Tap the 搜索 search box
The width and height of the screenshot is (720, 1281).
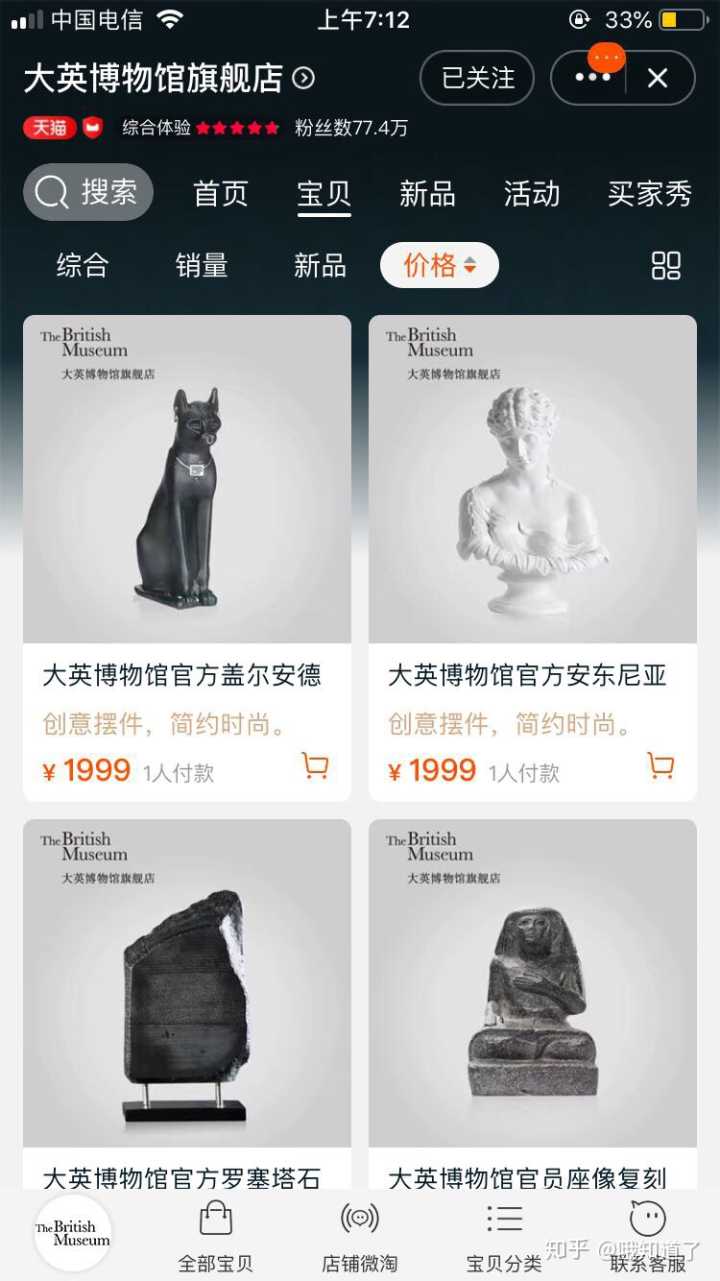click(x=88, y=192)
